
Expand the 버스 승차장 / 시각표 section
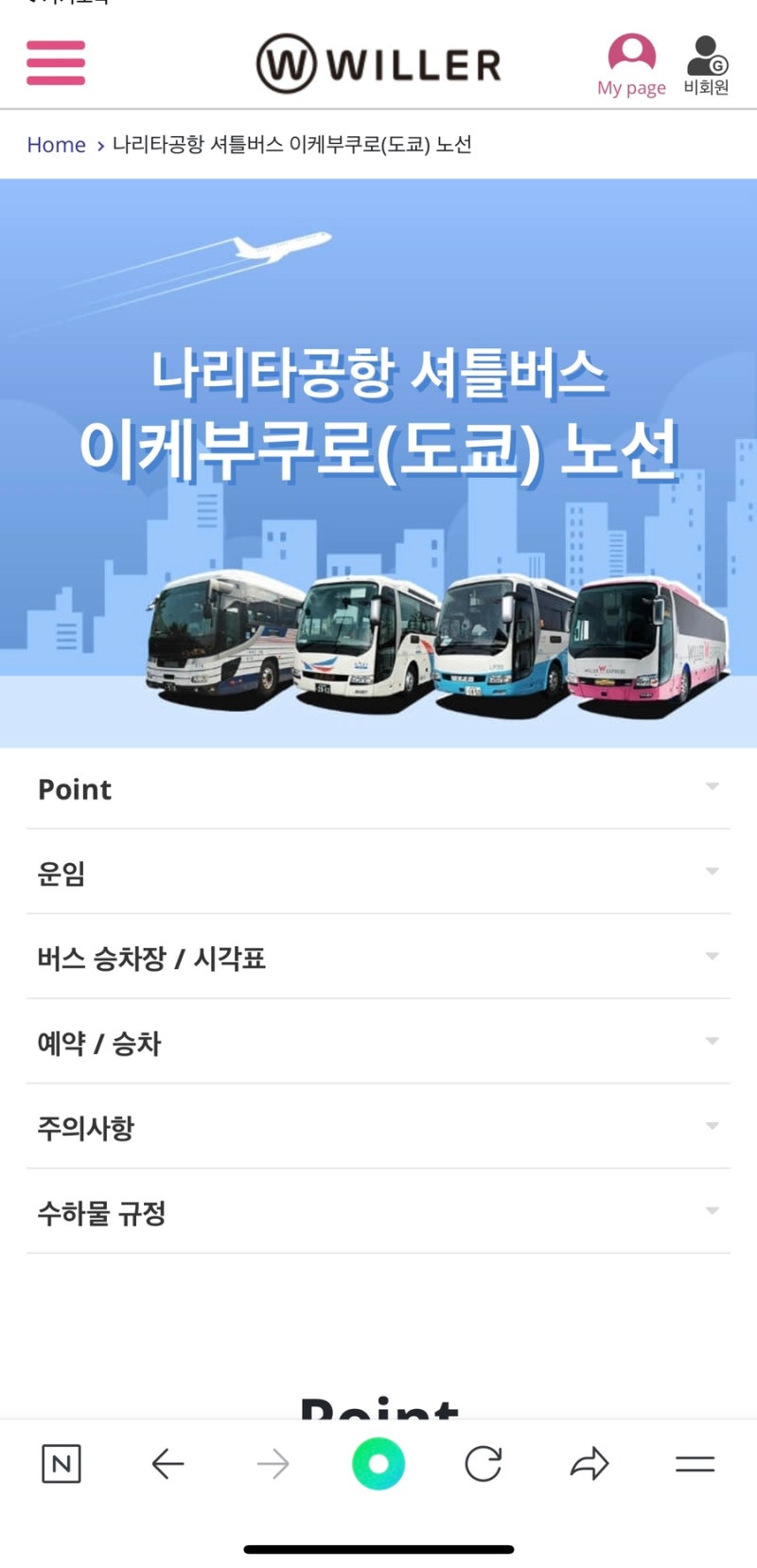pos(378,958)
